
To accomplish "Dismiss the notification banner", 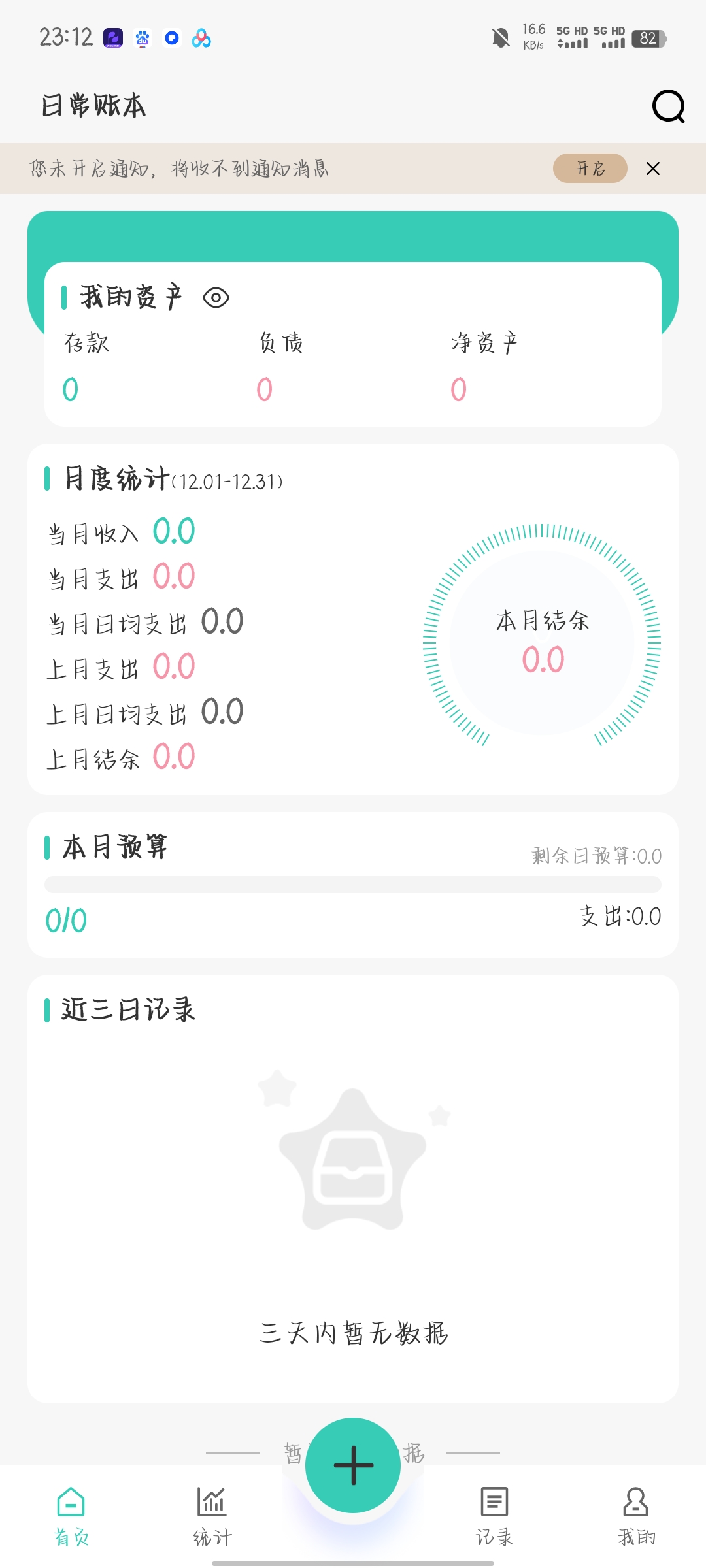I will (x=652, y=169).
